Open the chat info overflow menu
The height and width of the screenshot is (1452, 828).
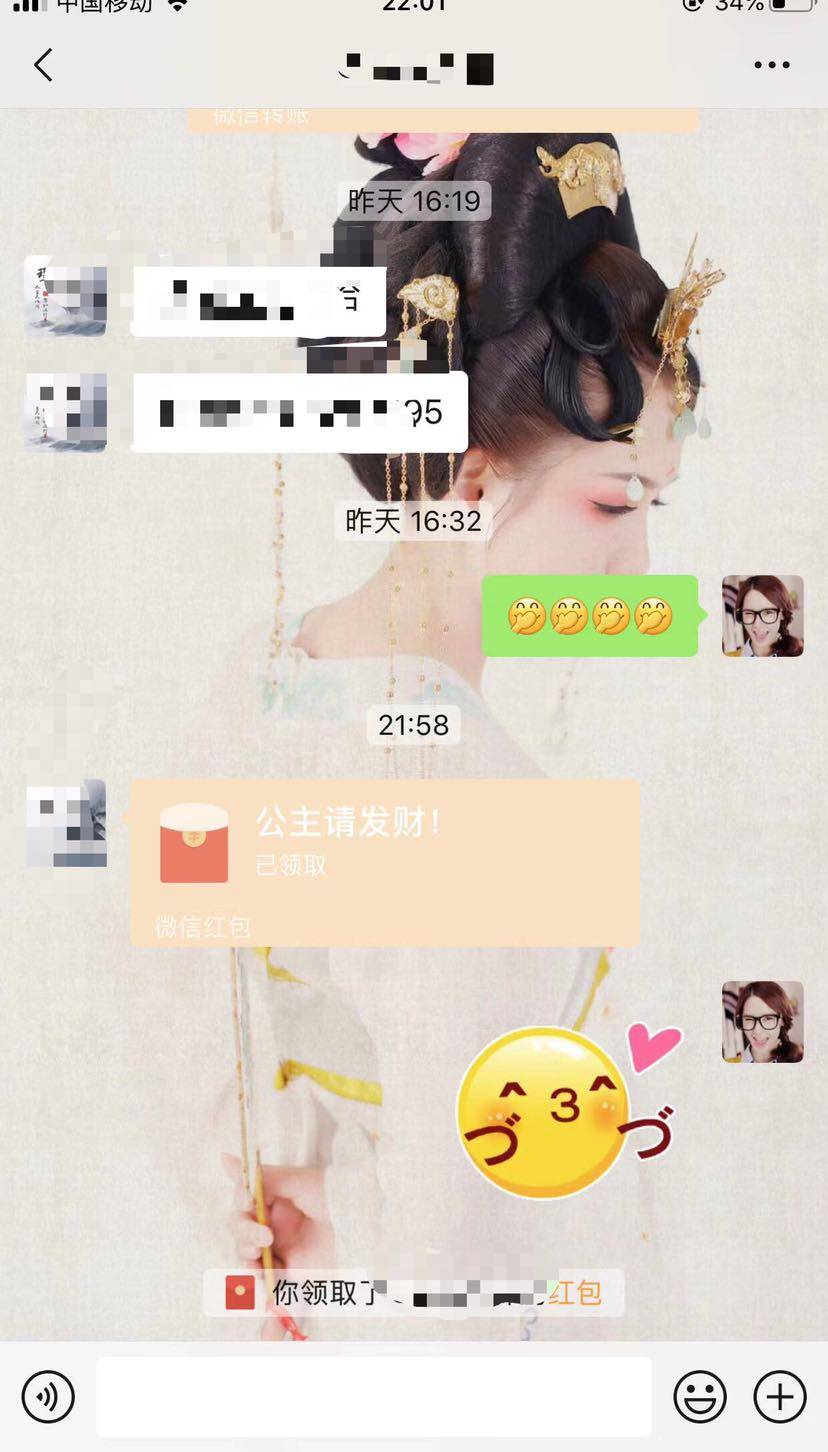(x=771, y=66)
